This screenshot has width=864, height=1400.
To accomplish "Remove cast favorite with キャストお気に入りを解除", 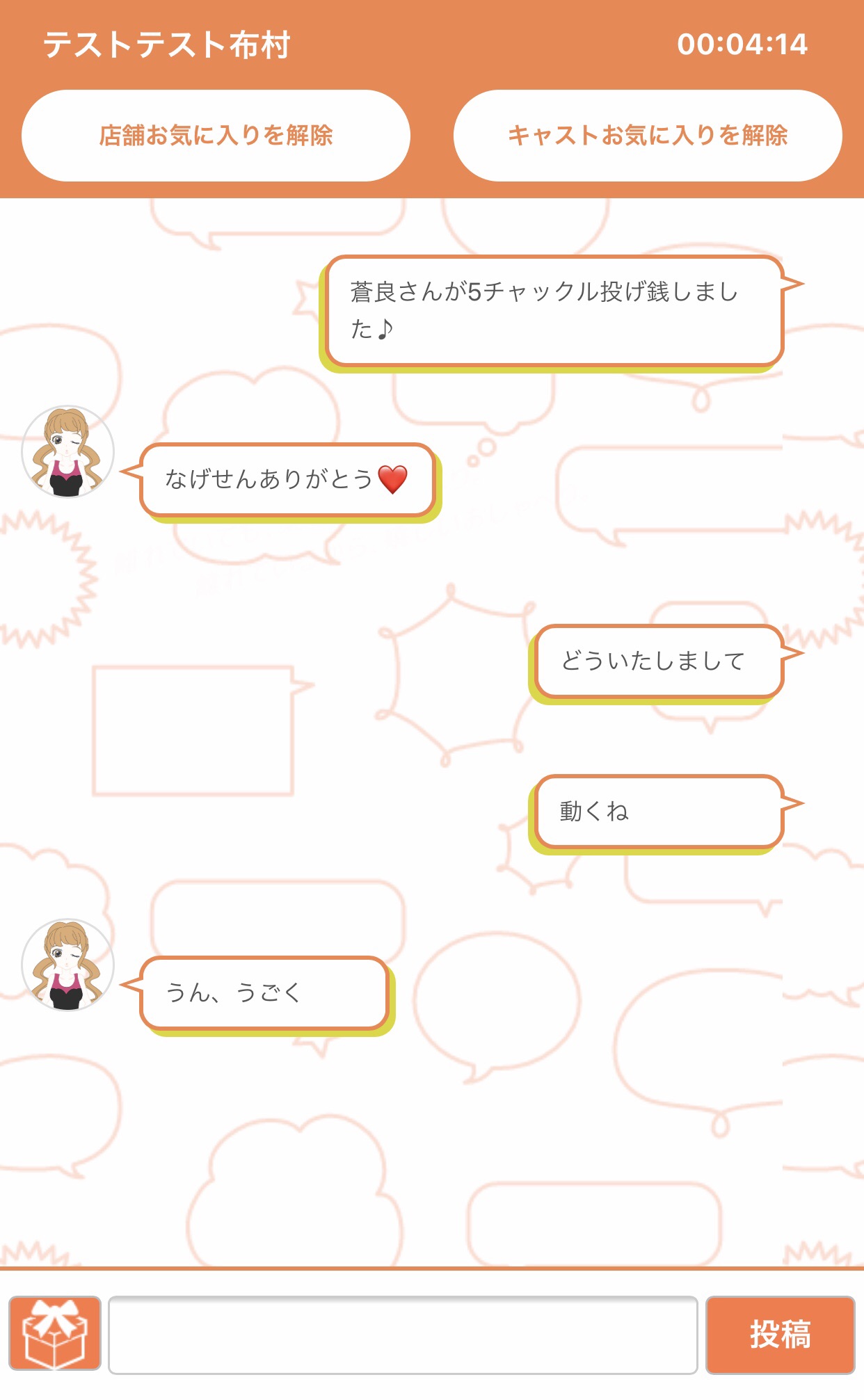I will (x=648, y=136).
